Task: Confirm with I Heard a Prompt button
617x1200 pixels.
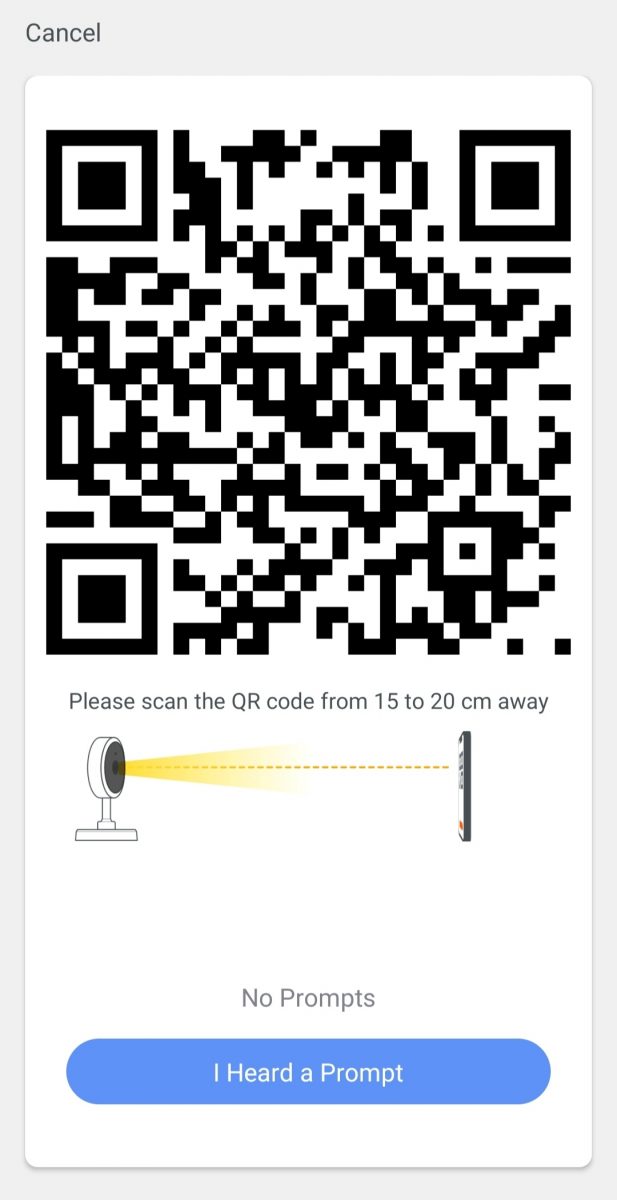Action: pos(308,1072)
